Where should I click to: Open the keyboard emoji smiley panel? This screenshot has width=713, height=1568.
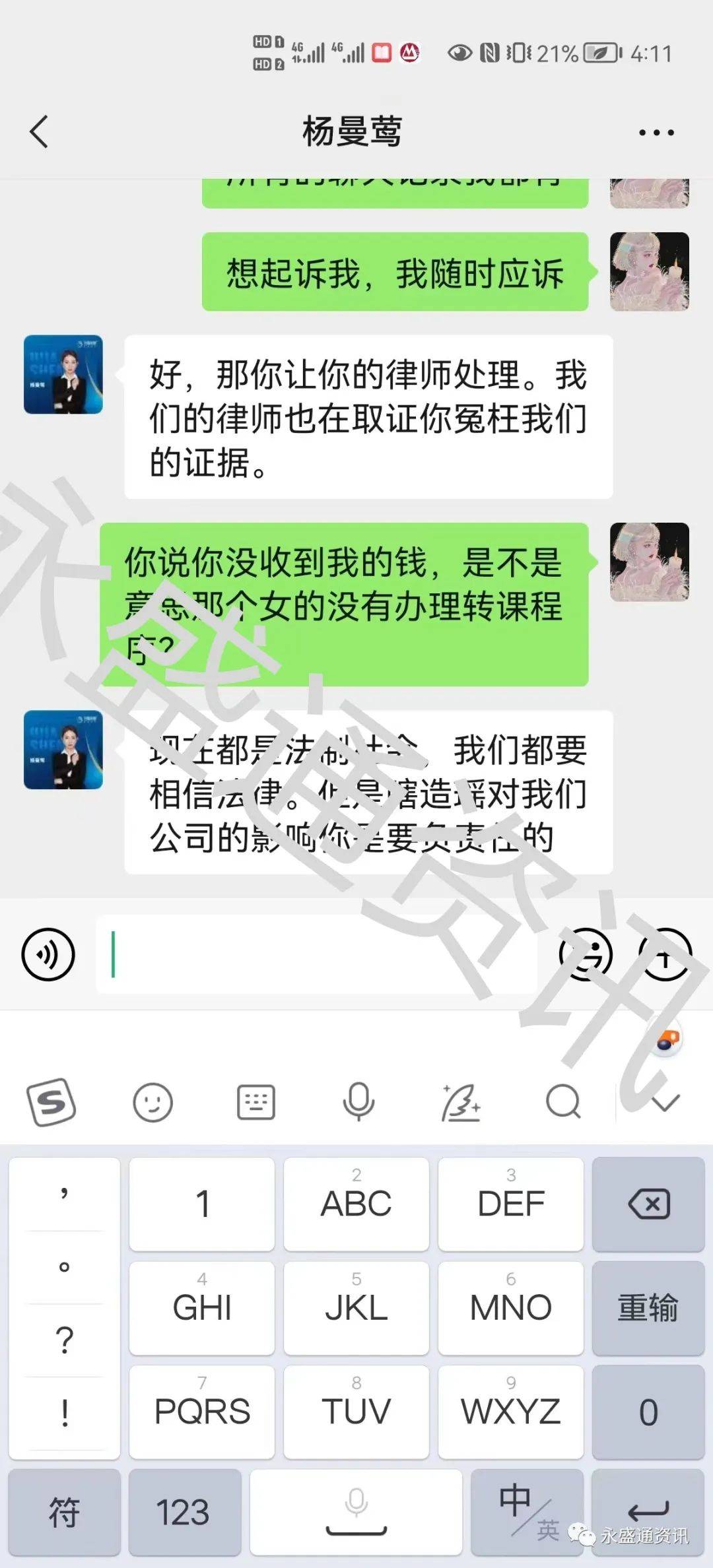(x=153, y=1102)
